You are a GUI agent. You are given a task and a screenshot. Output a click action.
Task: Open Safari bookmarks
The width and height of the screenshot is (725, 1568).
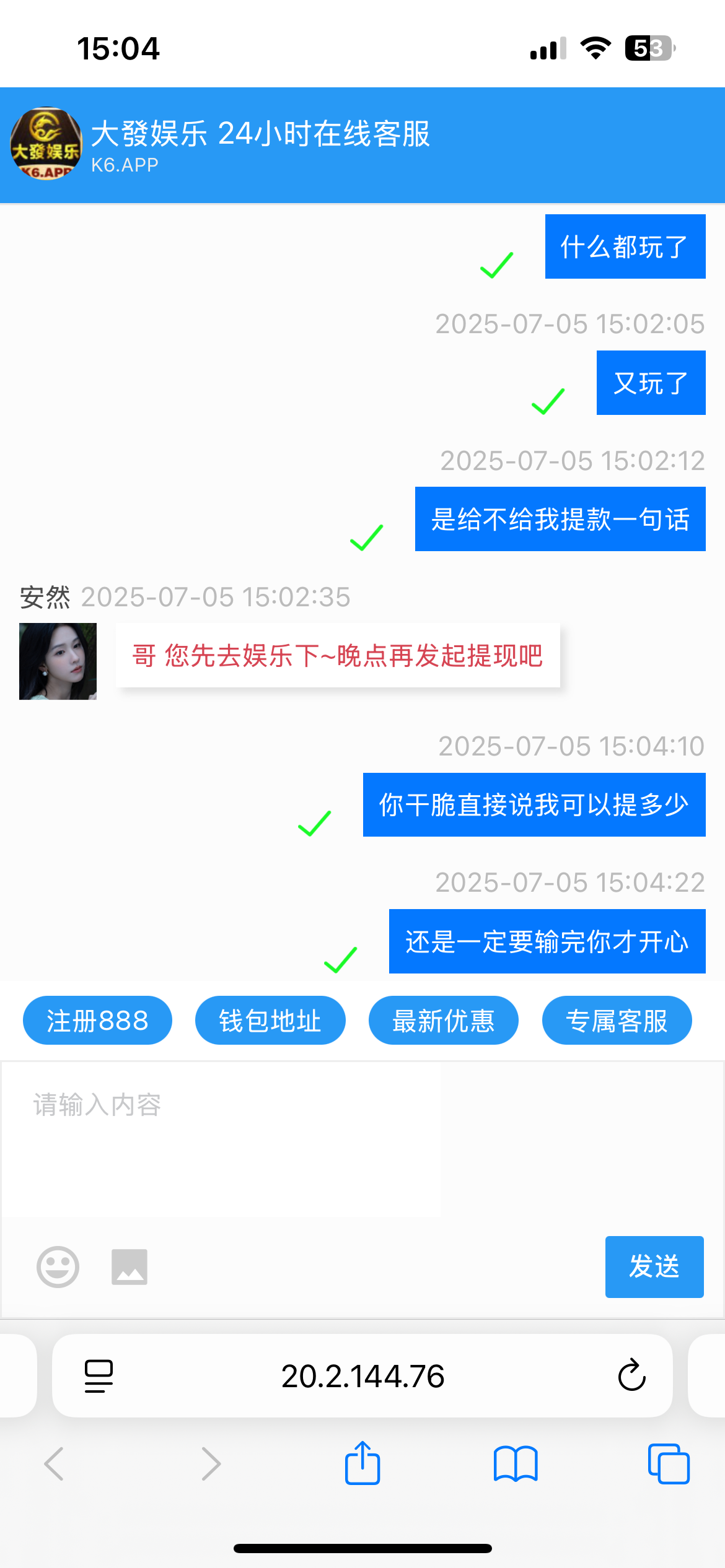(x=516, y=1464)
